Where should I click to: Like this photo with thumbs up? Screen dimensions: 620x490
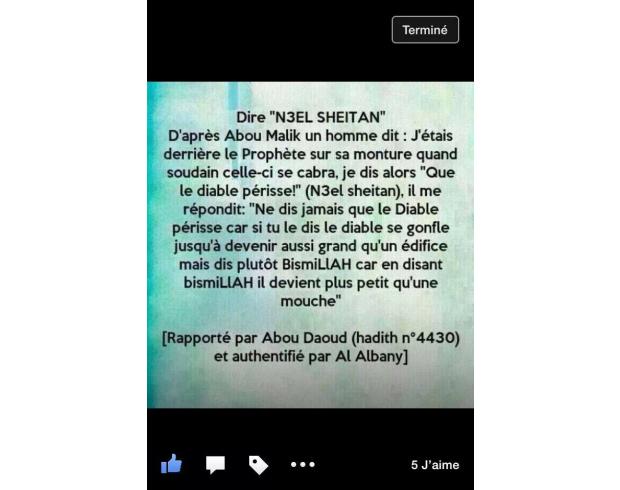171,464
